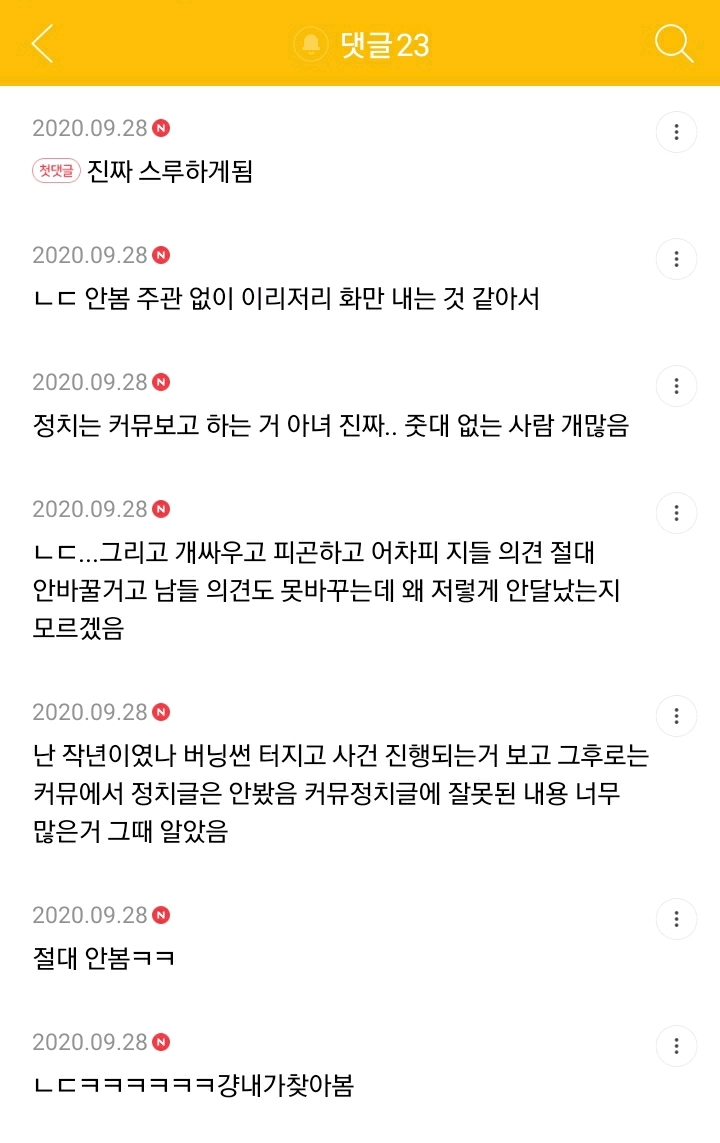Open options for comment 'ㄴㄷ...그리고 개싸우고'

677,513
